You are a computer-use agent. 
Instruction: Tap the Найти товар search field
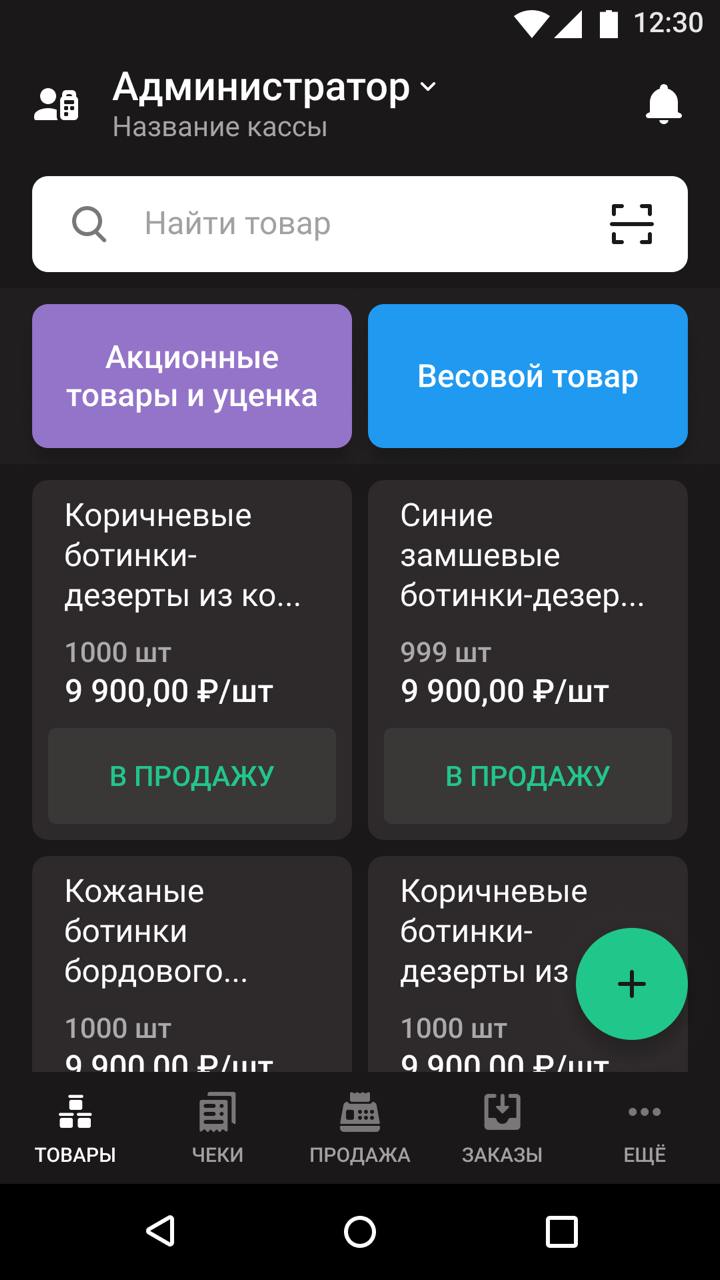point(340,224)
